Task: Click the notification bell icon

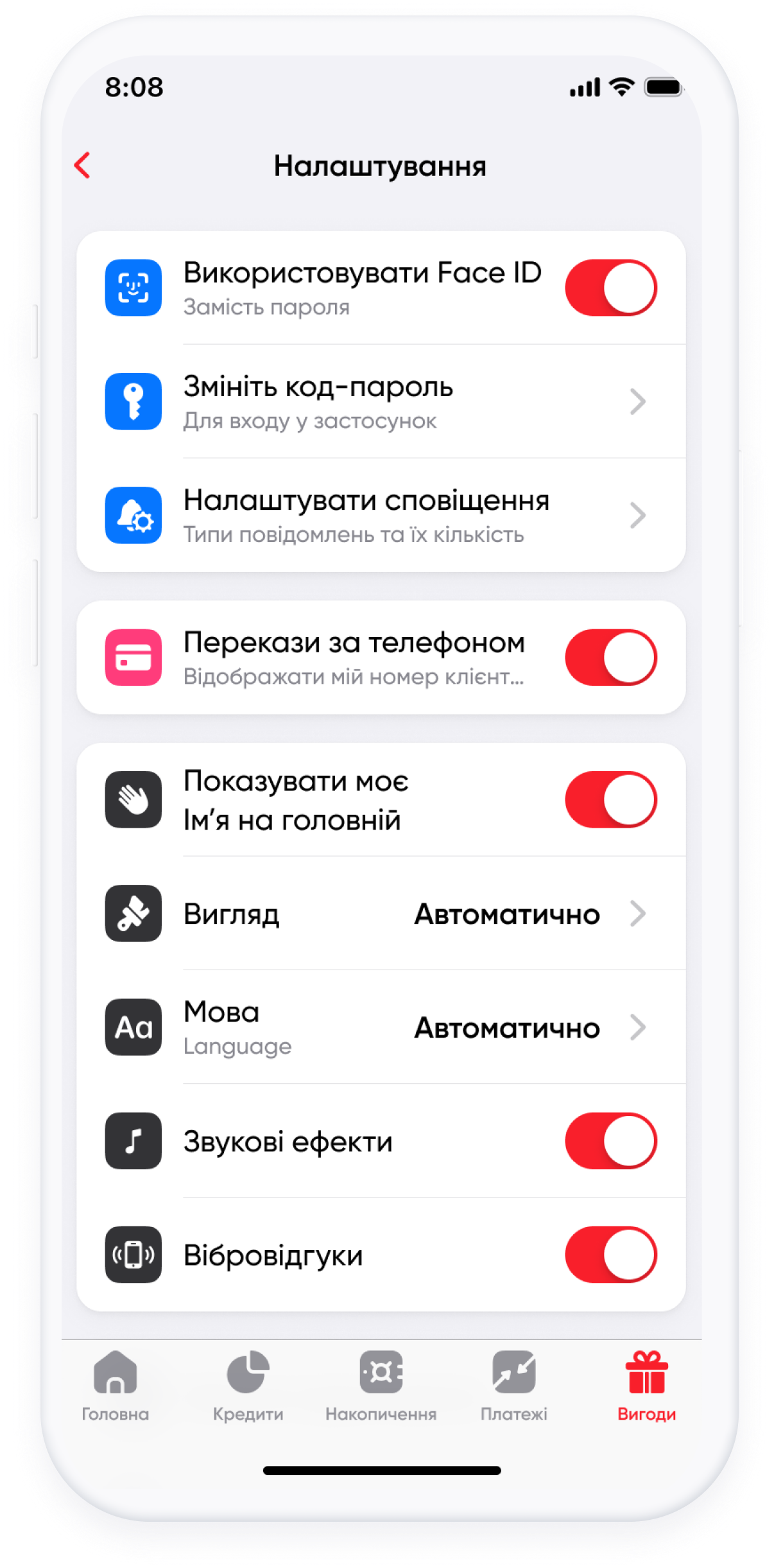Action: [132, 516]
